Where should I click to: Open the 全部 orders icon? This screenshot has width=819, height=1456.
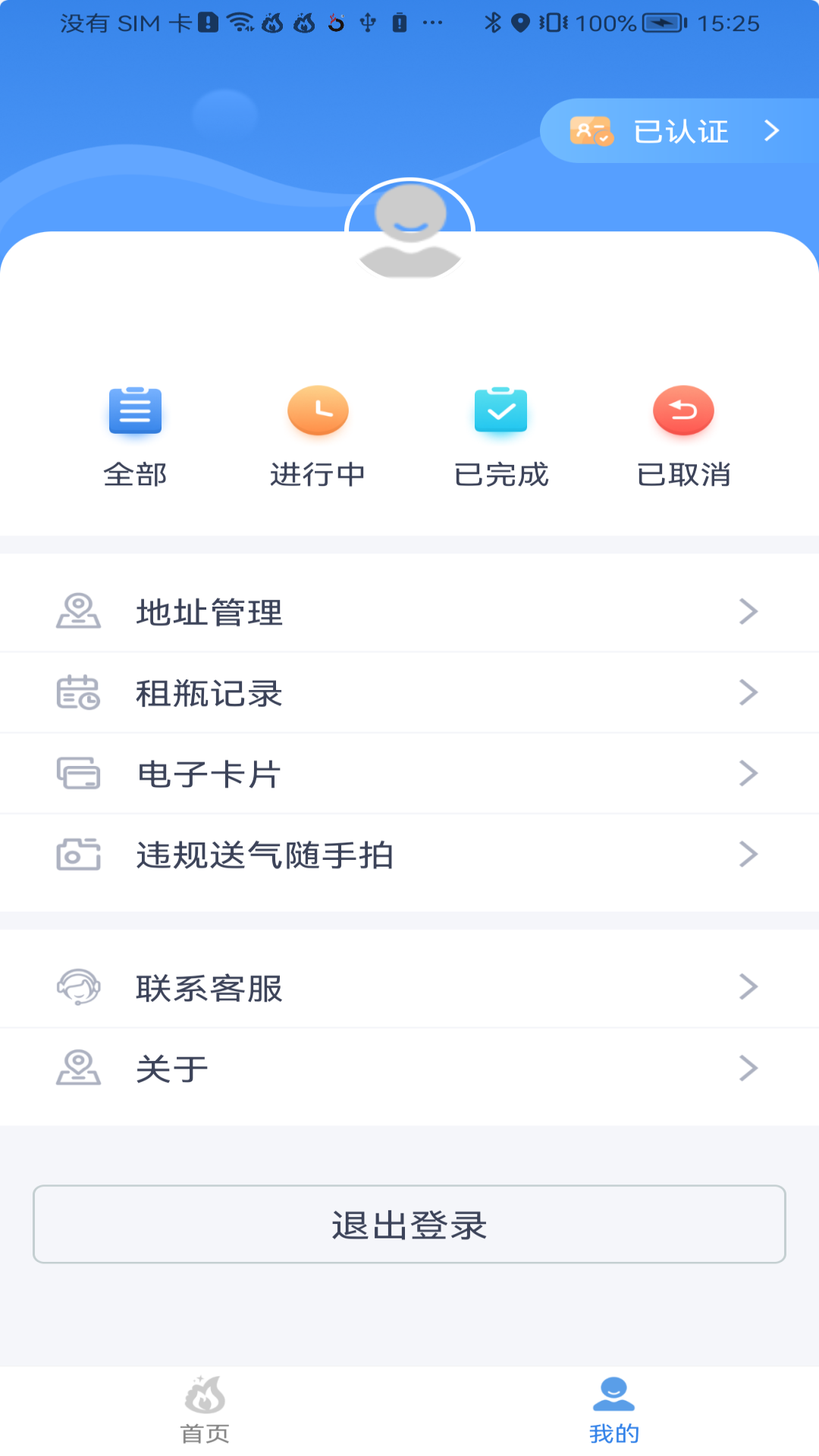coord(135,412)
